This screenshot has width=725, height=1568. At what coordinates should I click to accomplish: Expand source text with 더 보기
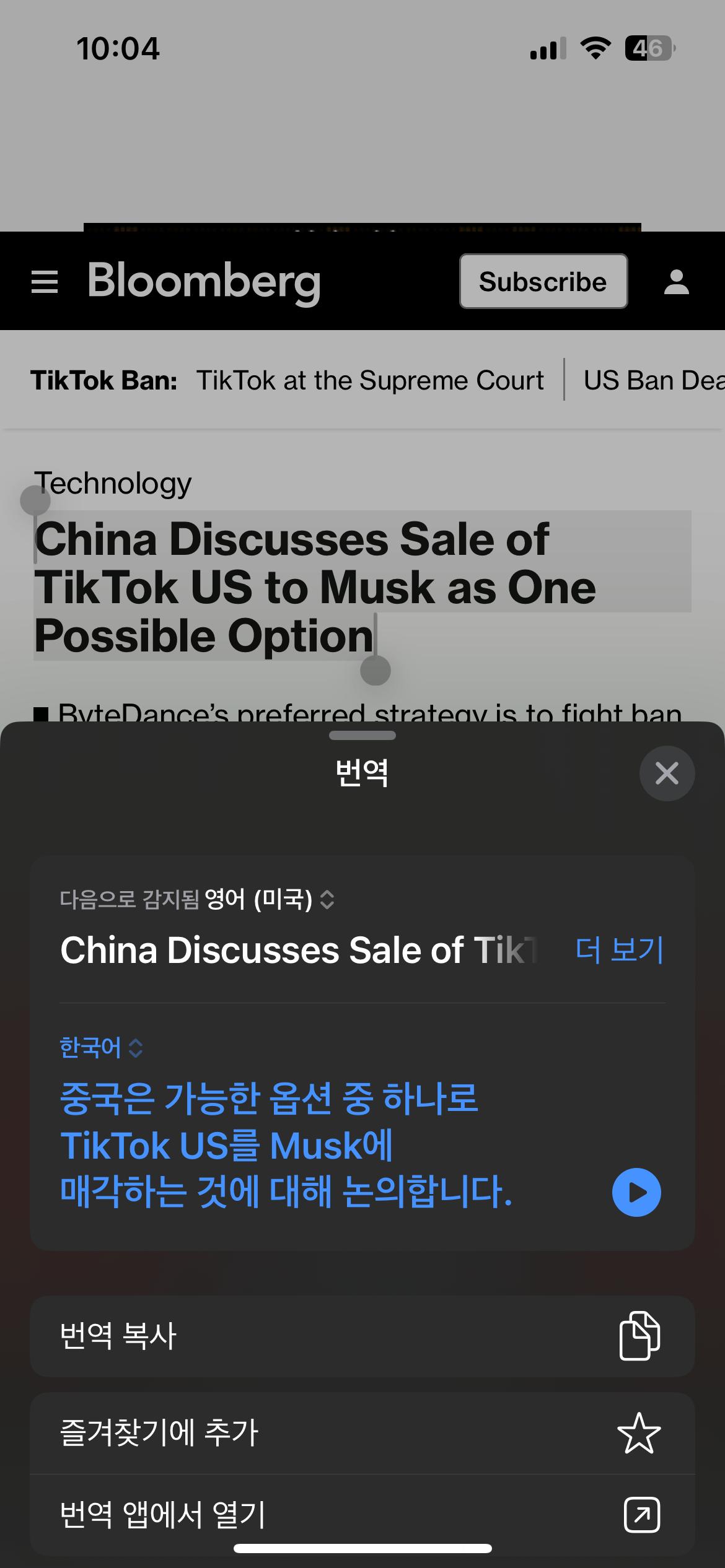coord(619,950)
